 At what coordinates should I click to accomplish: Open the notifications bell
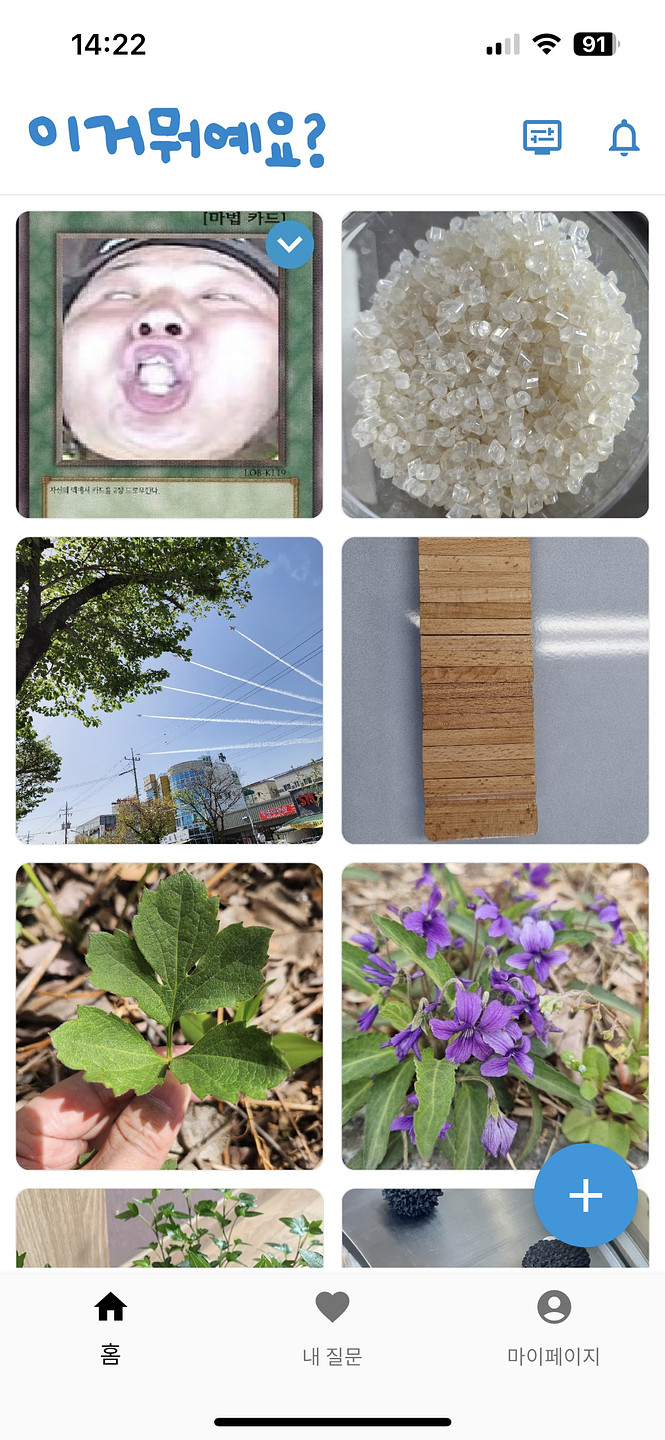(624, 137)
